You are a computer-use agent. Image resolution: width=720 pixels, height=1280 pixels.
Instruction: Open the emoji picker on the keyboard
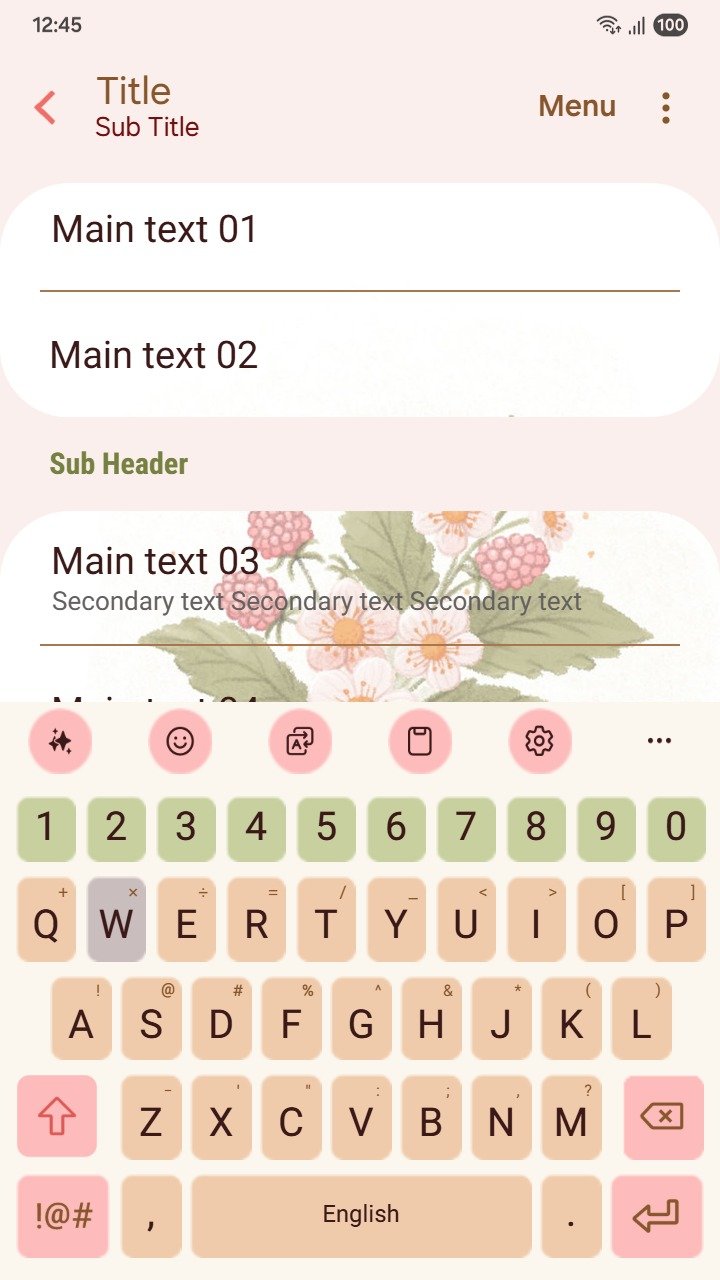coord(180,741)
